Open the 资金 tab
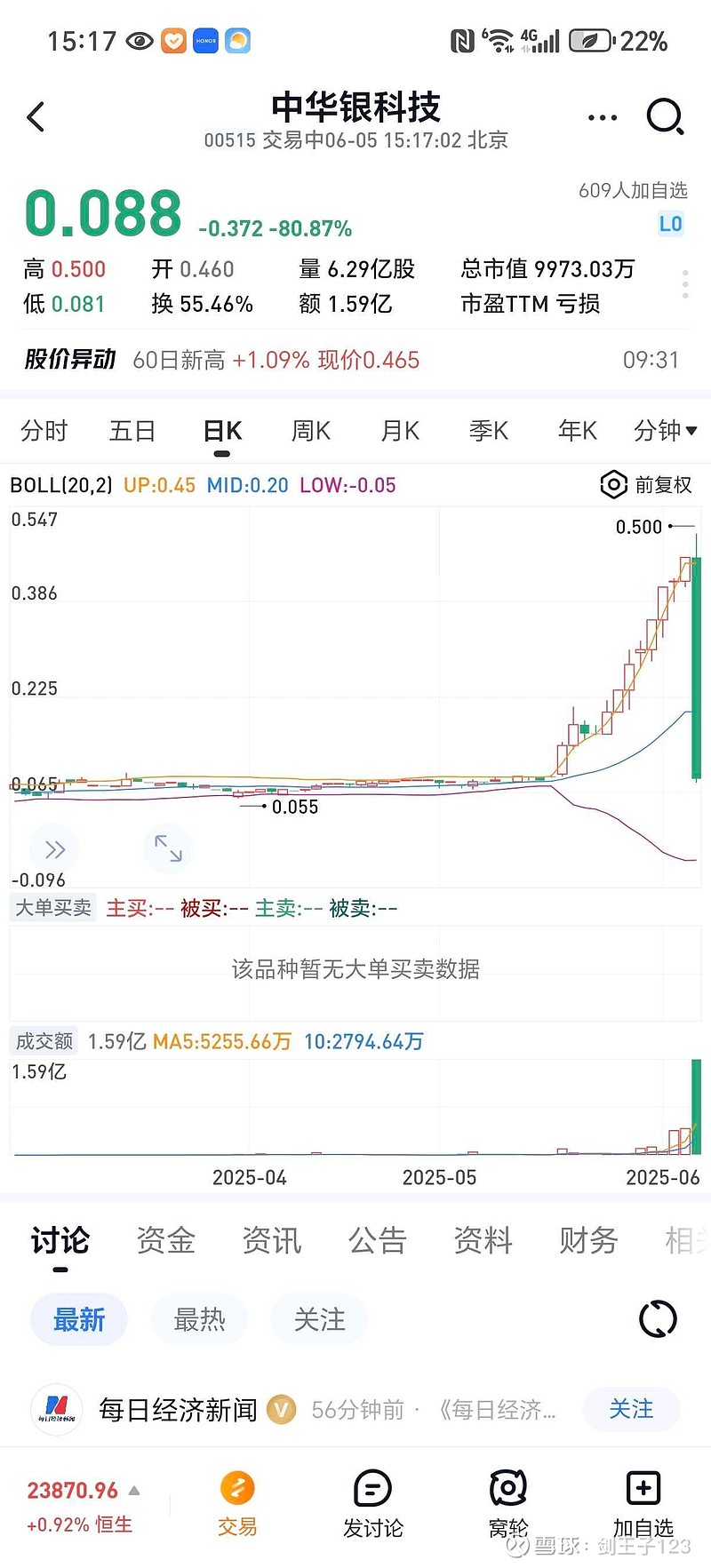The height and width of the screenshot is (1568, 711). click(166, 1240)
